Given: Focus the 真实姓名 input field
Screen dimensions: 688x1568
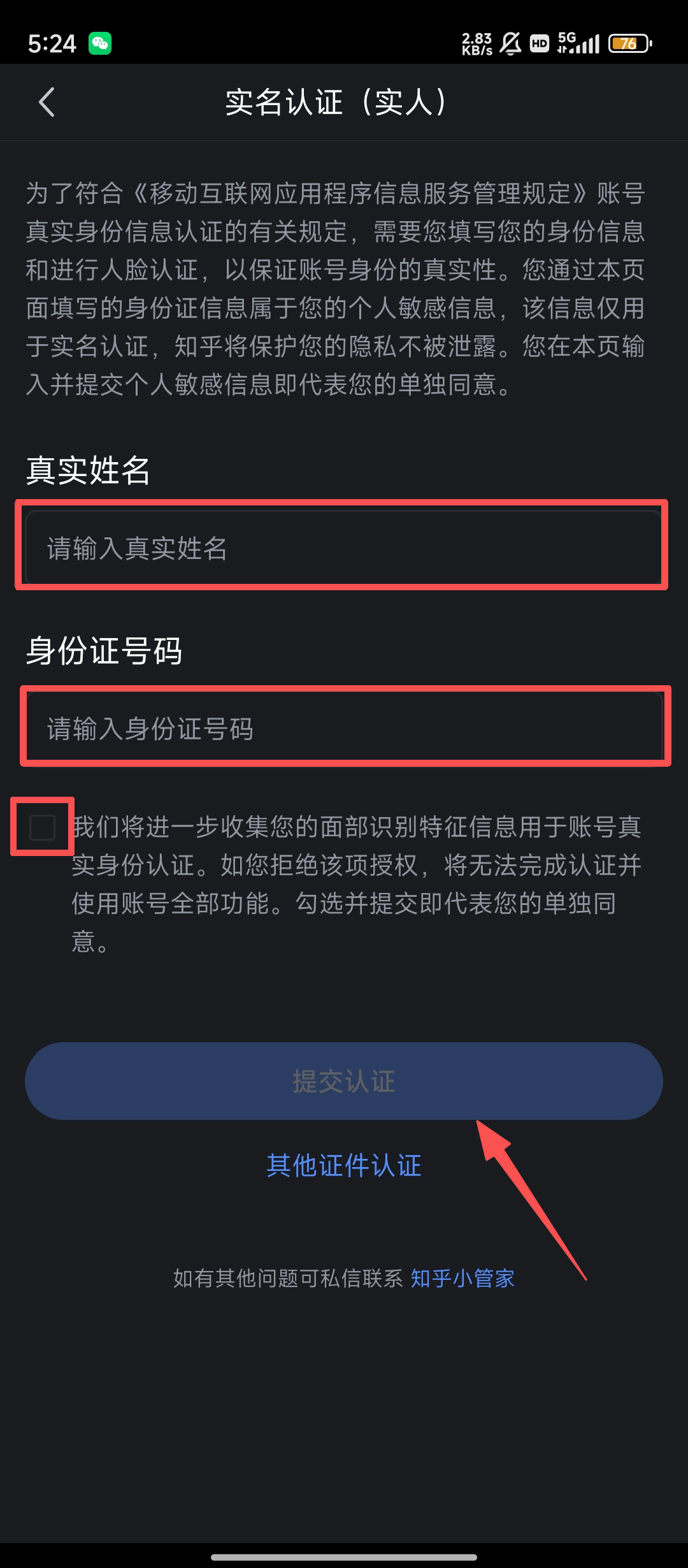Looking at the screenshot, I should pos(343,548).
